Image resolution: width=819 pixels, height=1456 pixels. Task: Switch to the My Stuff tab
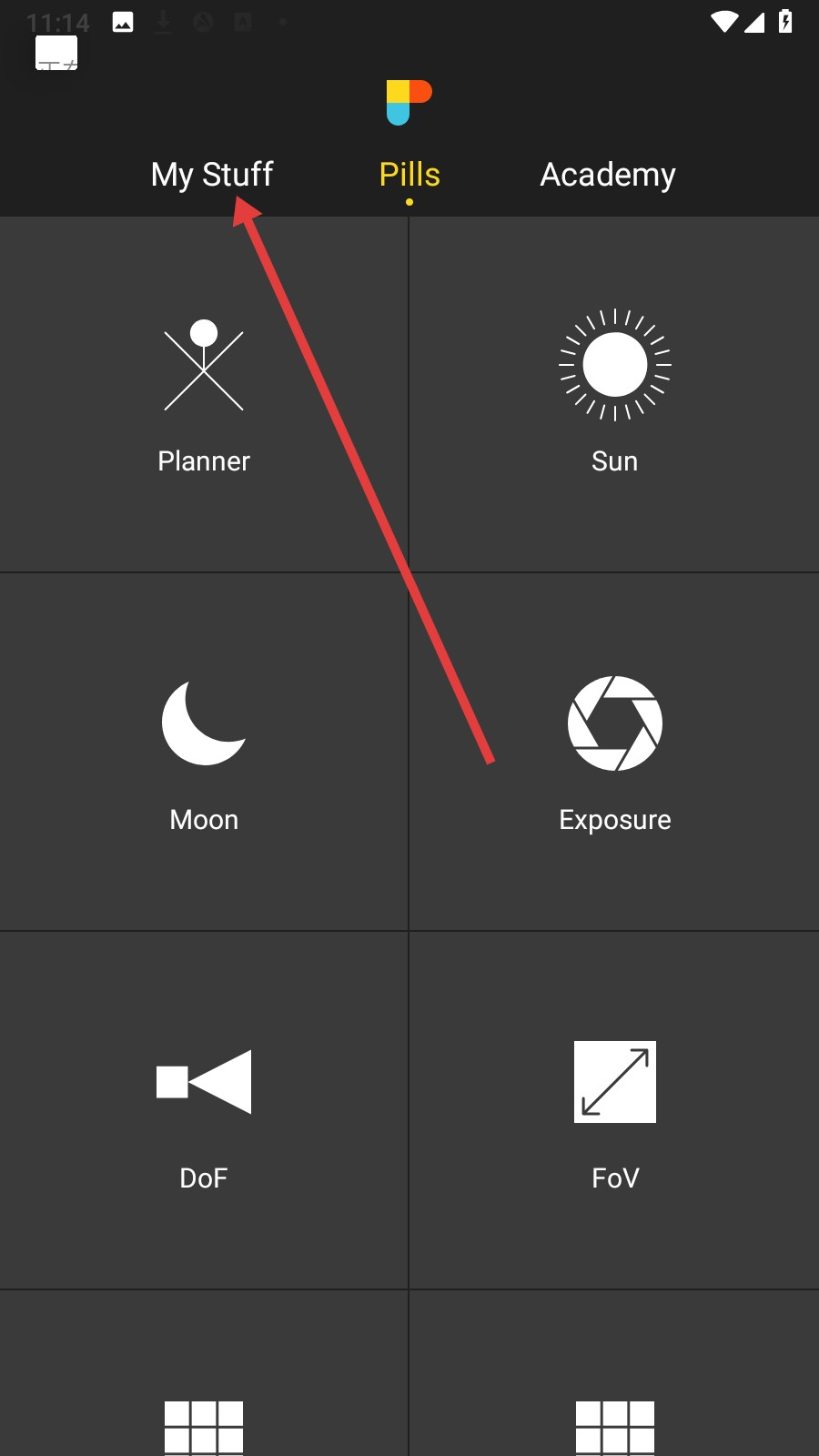pyautogui.click(x=211, y=174)
